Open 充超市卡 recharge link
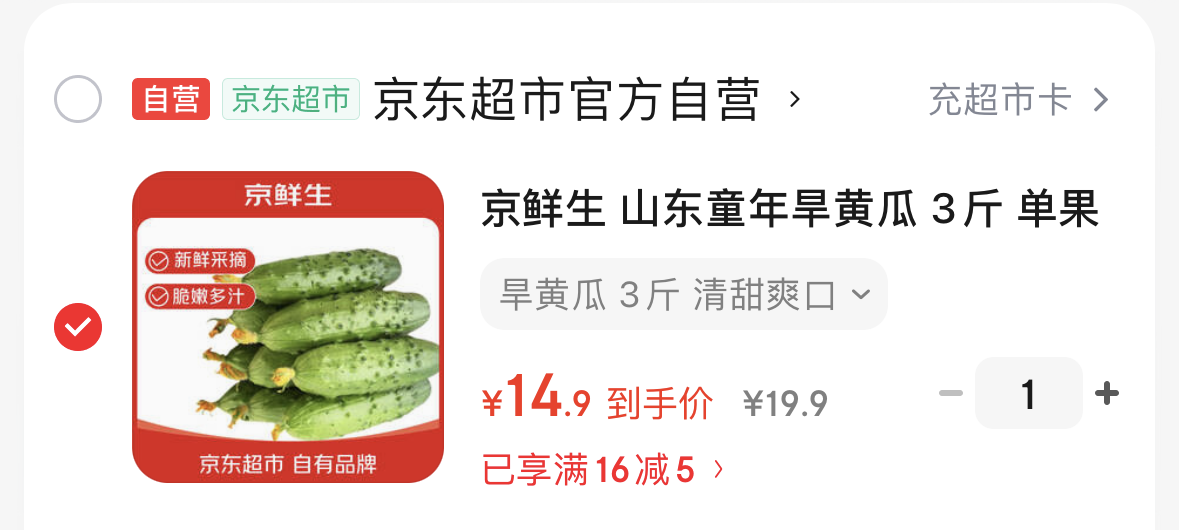This screenshot has height=530, width=1179. click(x=1018, y=99)
